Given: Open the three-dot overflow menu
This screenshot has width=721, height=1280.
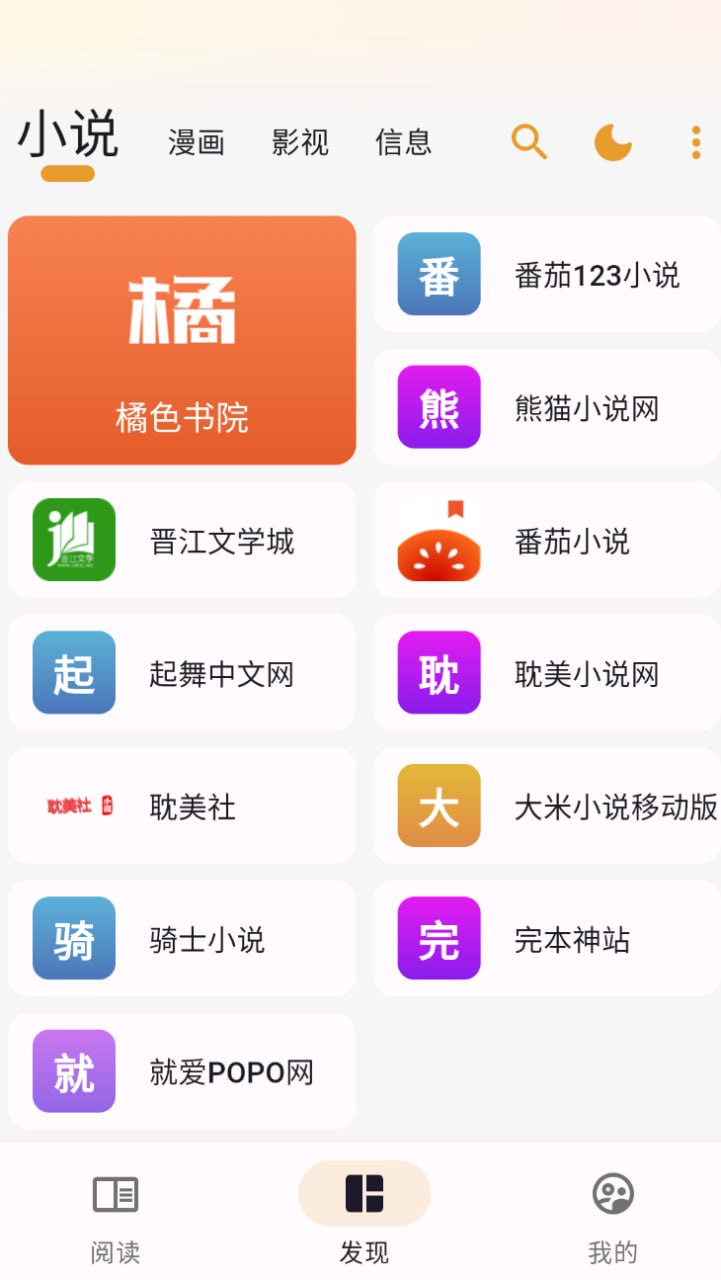Looking at the screenshot, I should (694, 142).
